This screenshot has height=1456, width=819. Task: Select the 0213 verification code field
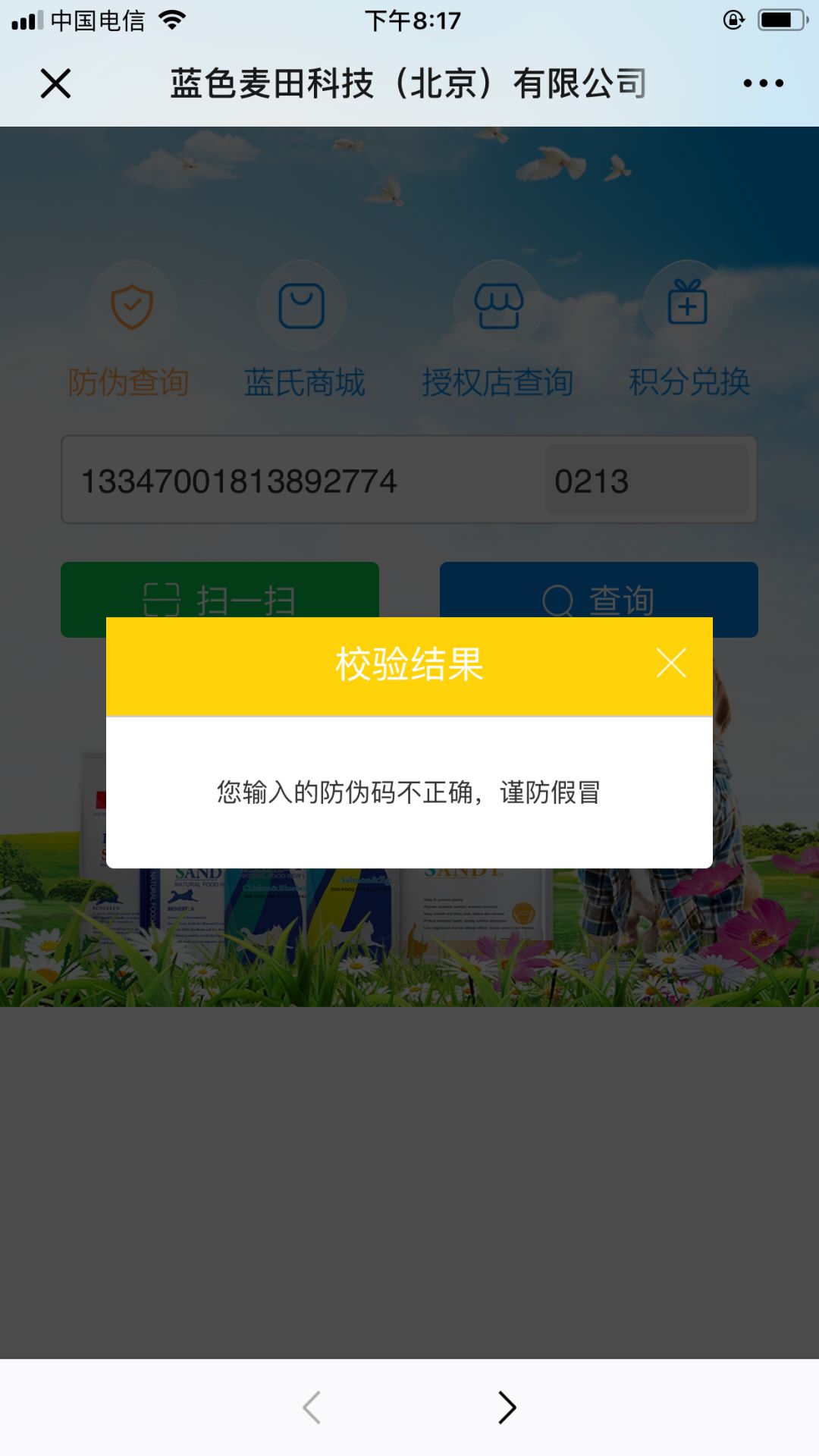648,479
